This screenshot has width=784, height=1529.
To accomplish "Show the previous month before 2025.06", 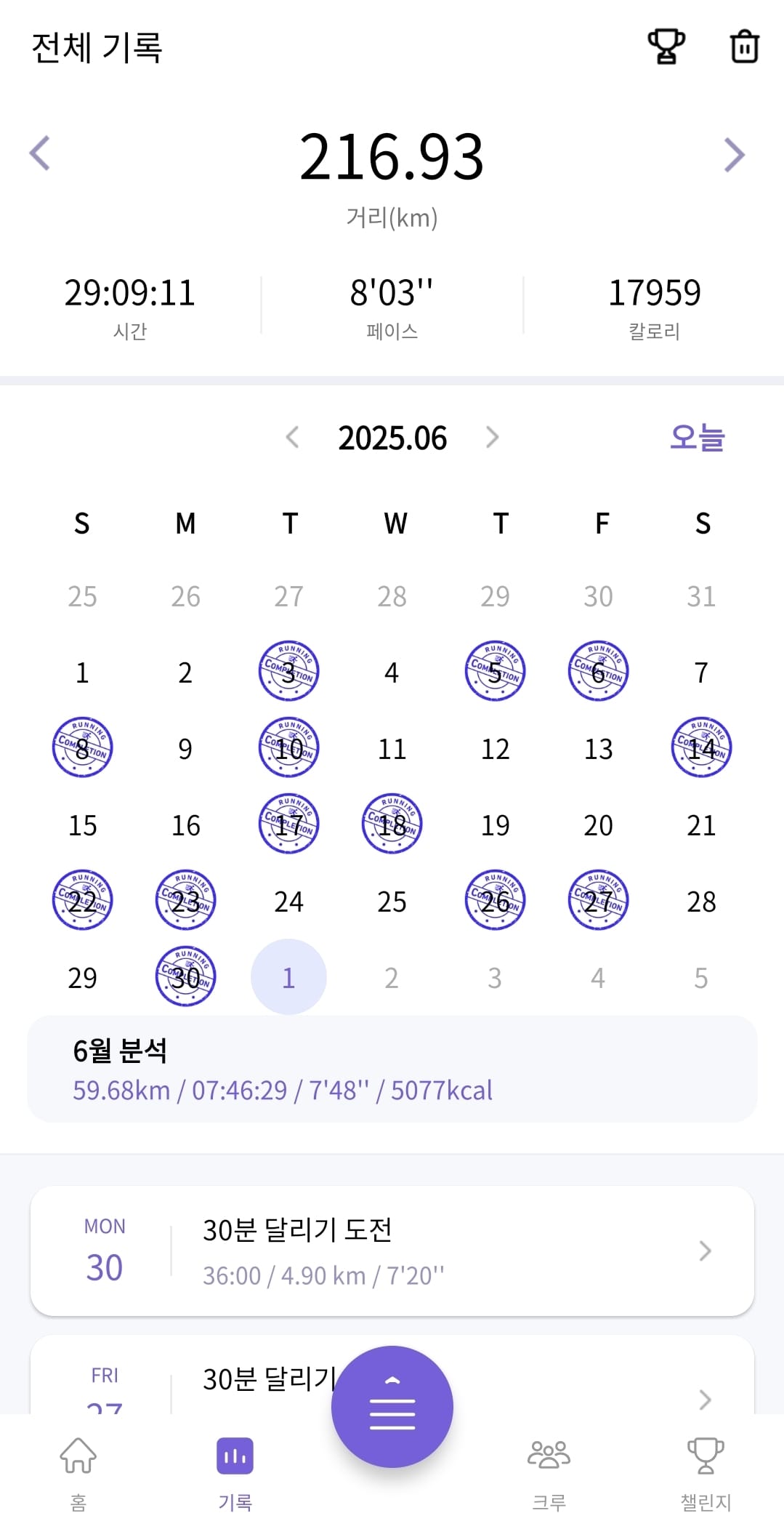I will [x=293, y=438].
